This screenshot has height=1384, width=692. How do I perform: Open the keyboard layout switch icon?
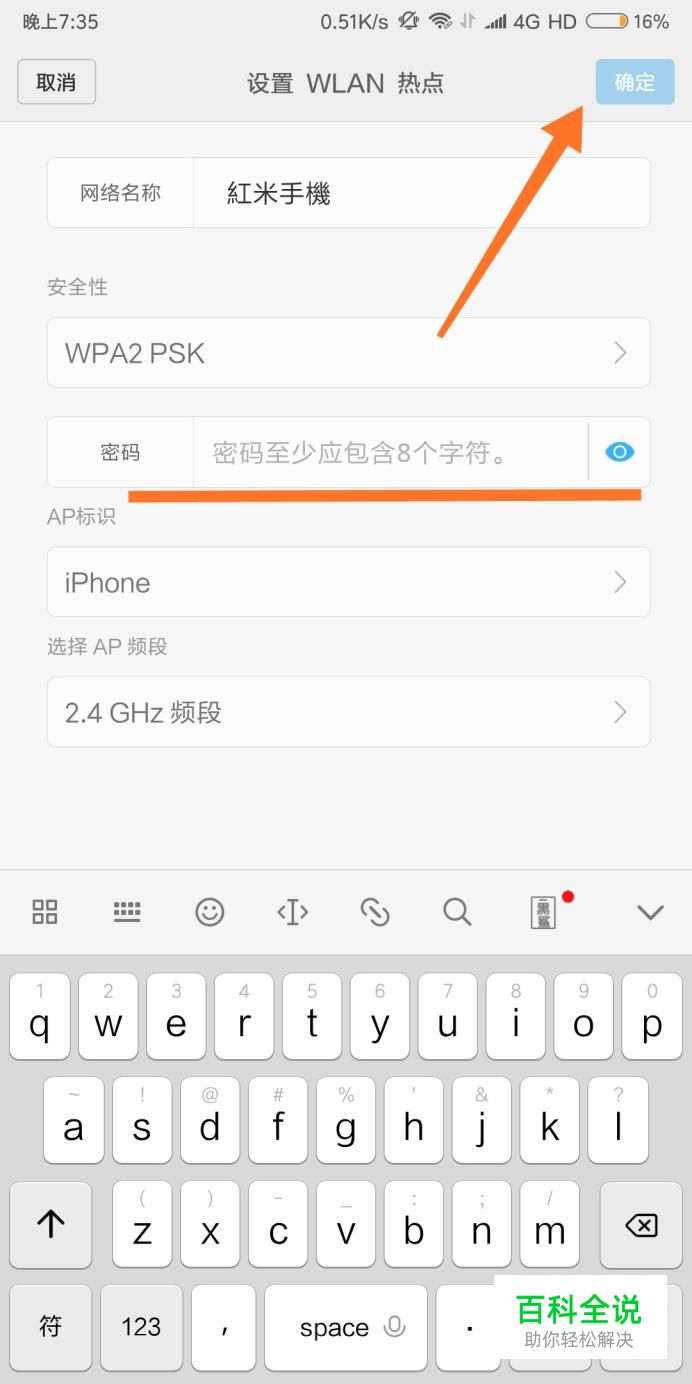(127, 911)
